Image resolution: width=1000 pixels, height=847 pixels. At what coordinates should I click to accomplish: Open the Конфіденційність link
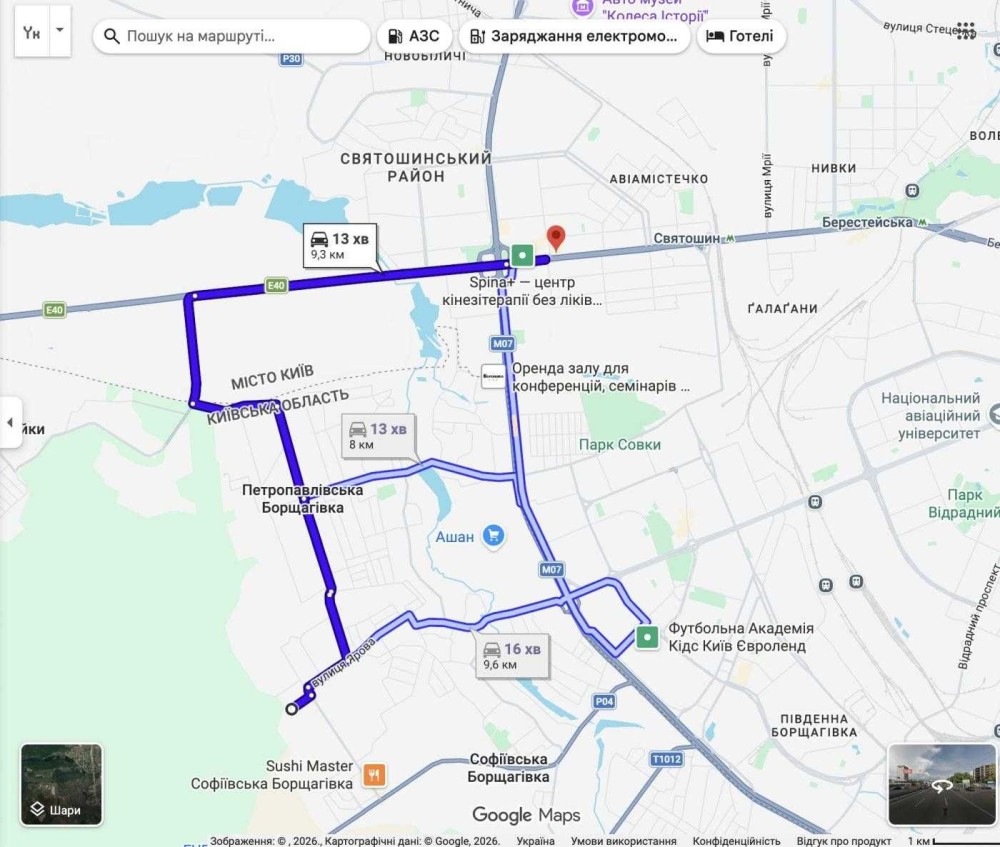[736, 841]
